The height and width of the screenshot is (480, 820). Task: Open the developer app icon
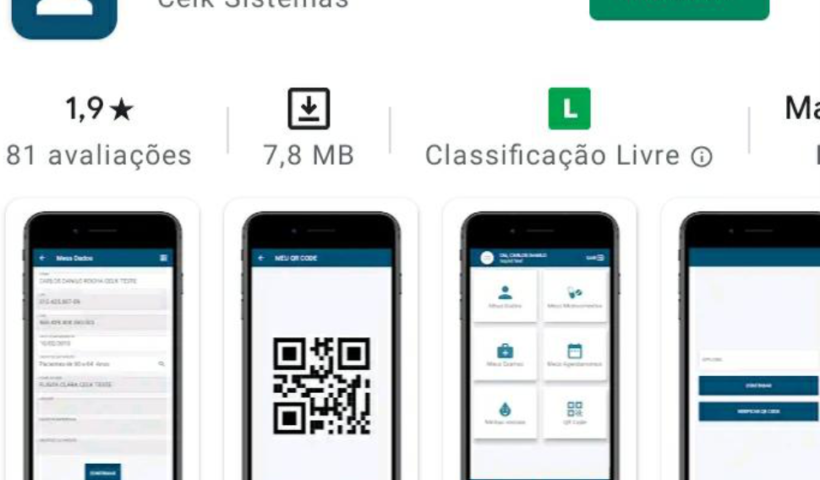point(65,15)
